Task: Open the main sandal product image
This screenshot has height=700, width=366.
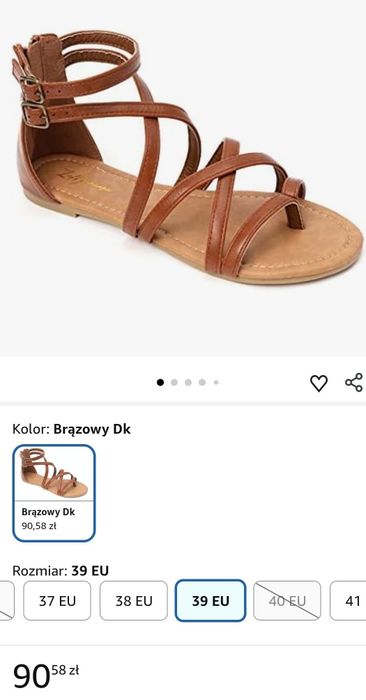Action: tap(183, 178)
